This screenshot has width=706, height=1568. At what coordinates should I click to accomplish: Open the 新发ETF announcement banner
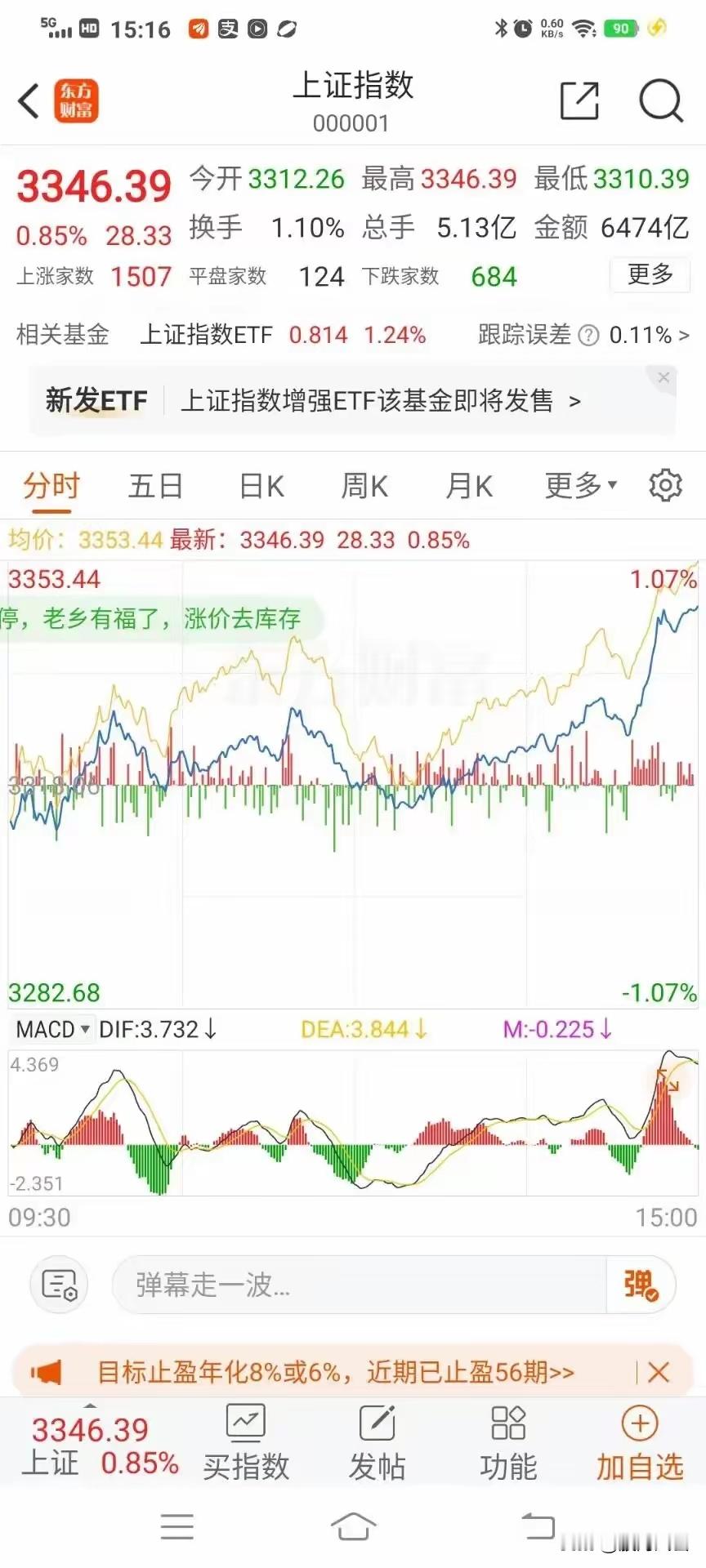352,401
